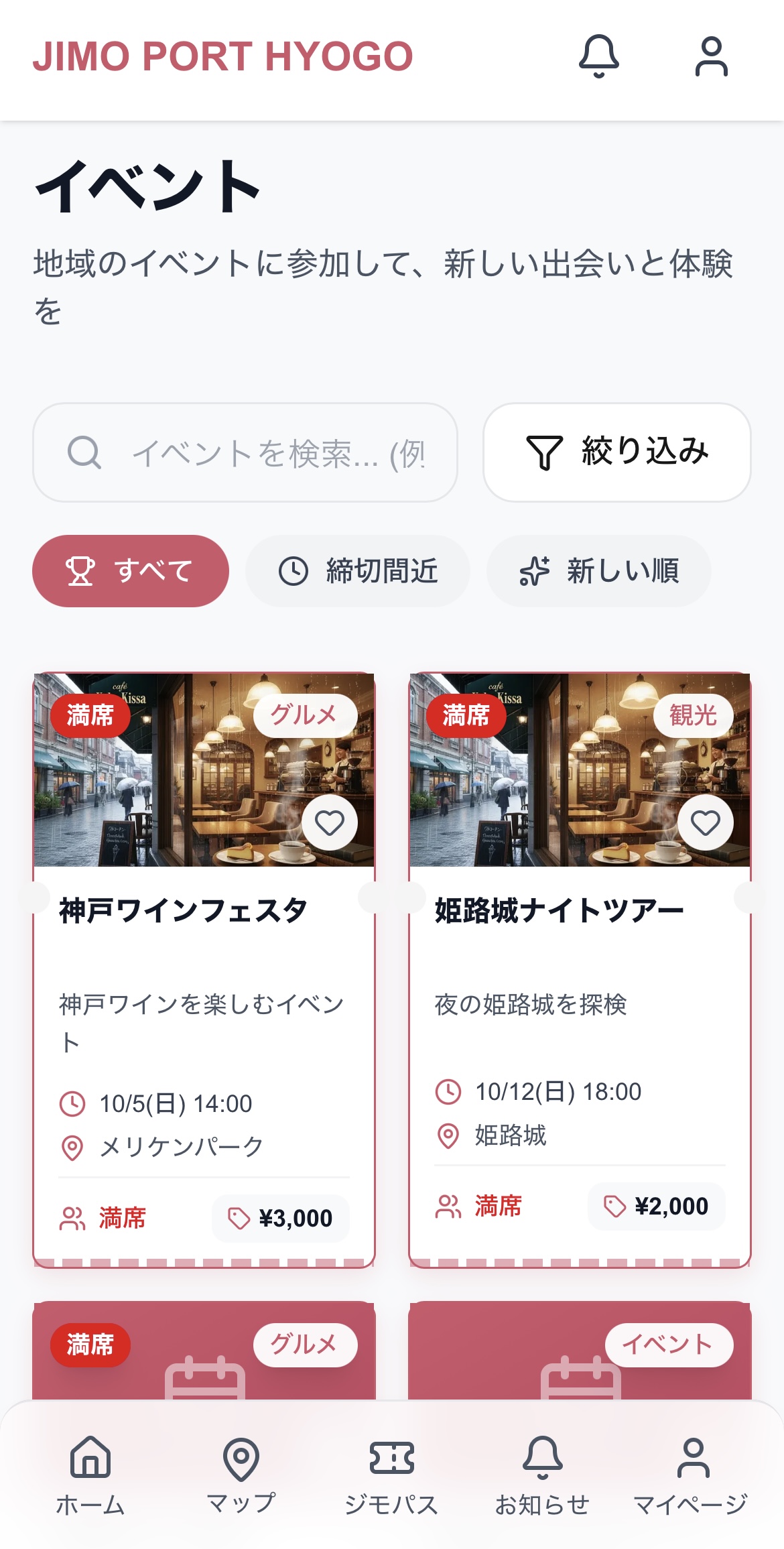
Task: Select the すべて chip
Action: pos(131,571)
